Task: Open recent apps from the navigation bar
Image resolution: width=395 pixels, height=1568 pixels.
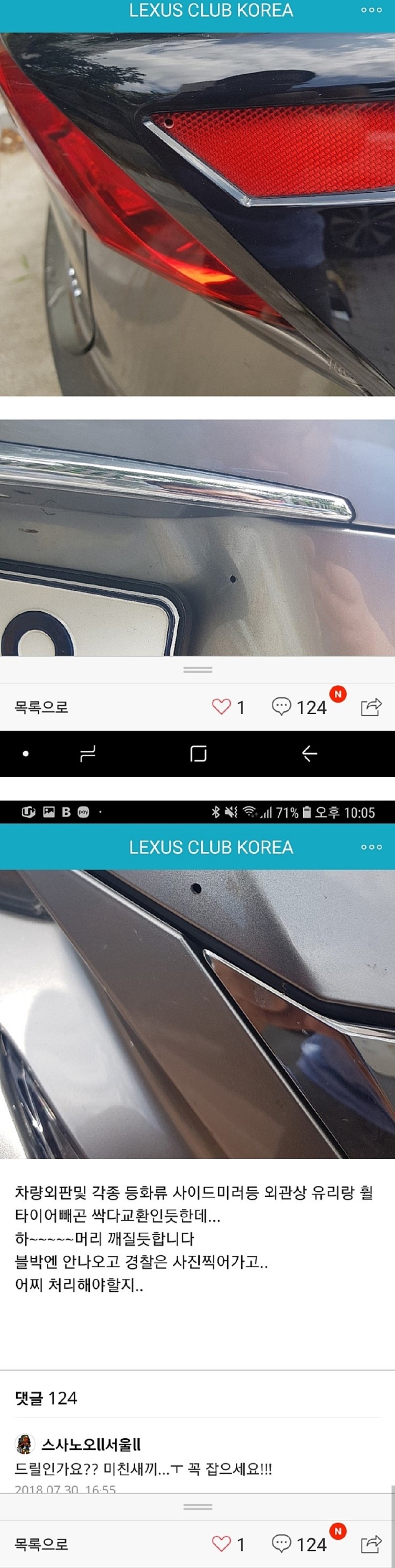Action: [x=88, y=754]
